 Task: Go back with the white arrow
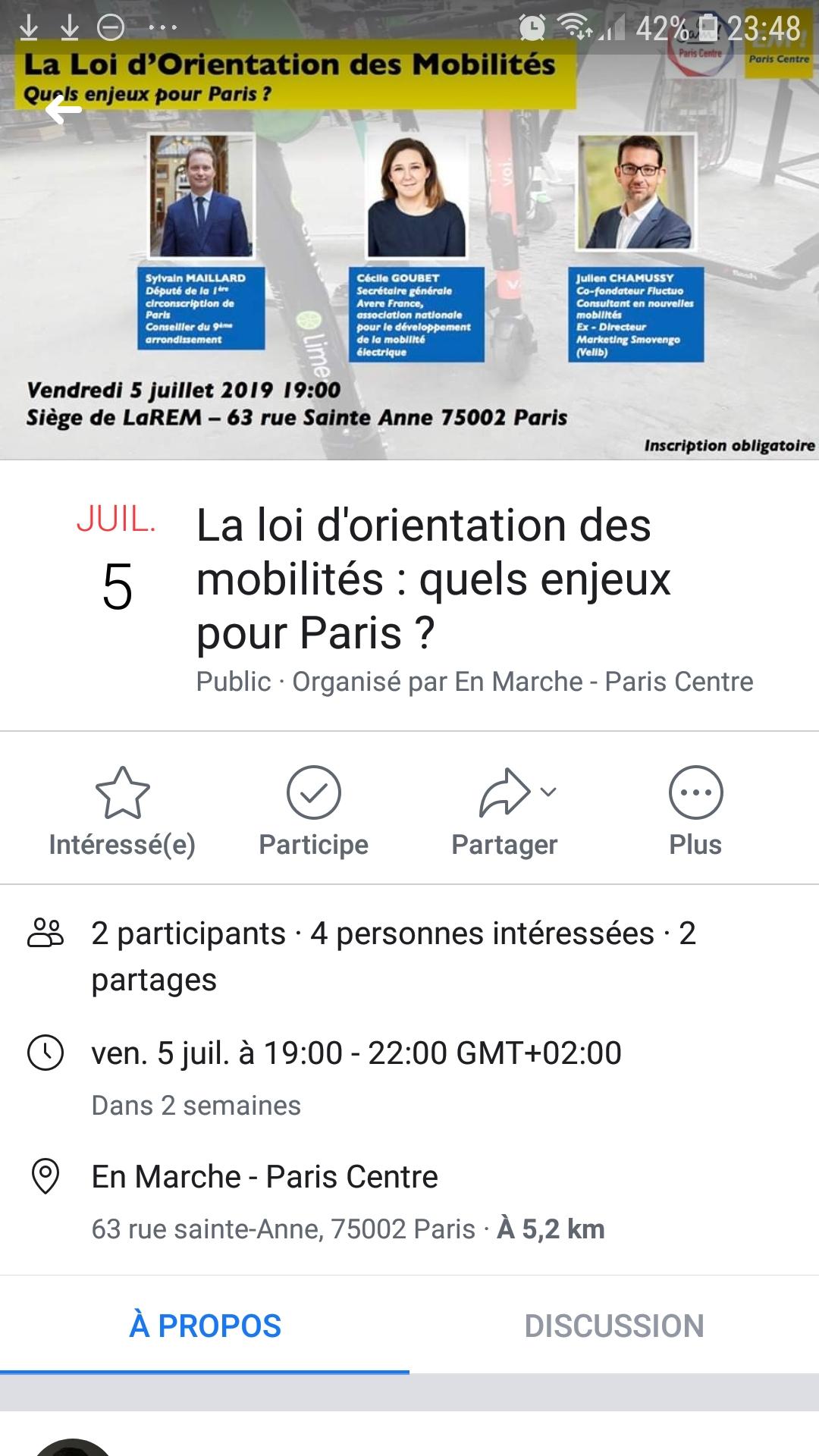pos(63,111)
